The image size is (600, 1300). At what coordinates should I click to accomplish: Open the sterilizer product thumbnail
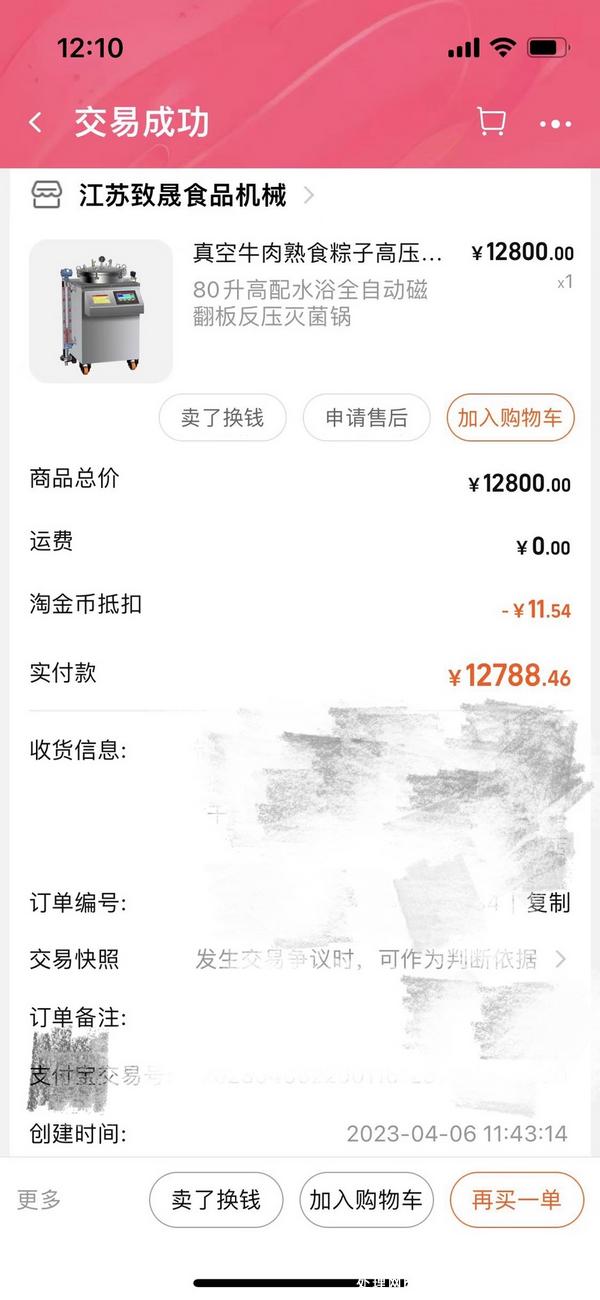click(101, 311)
